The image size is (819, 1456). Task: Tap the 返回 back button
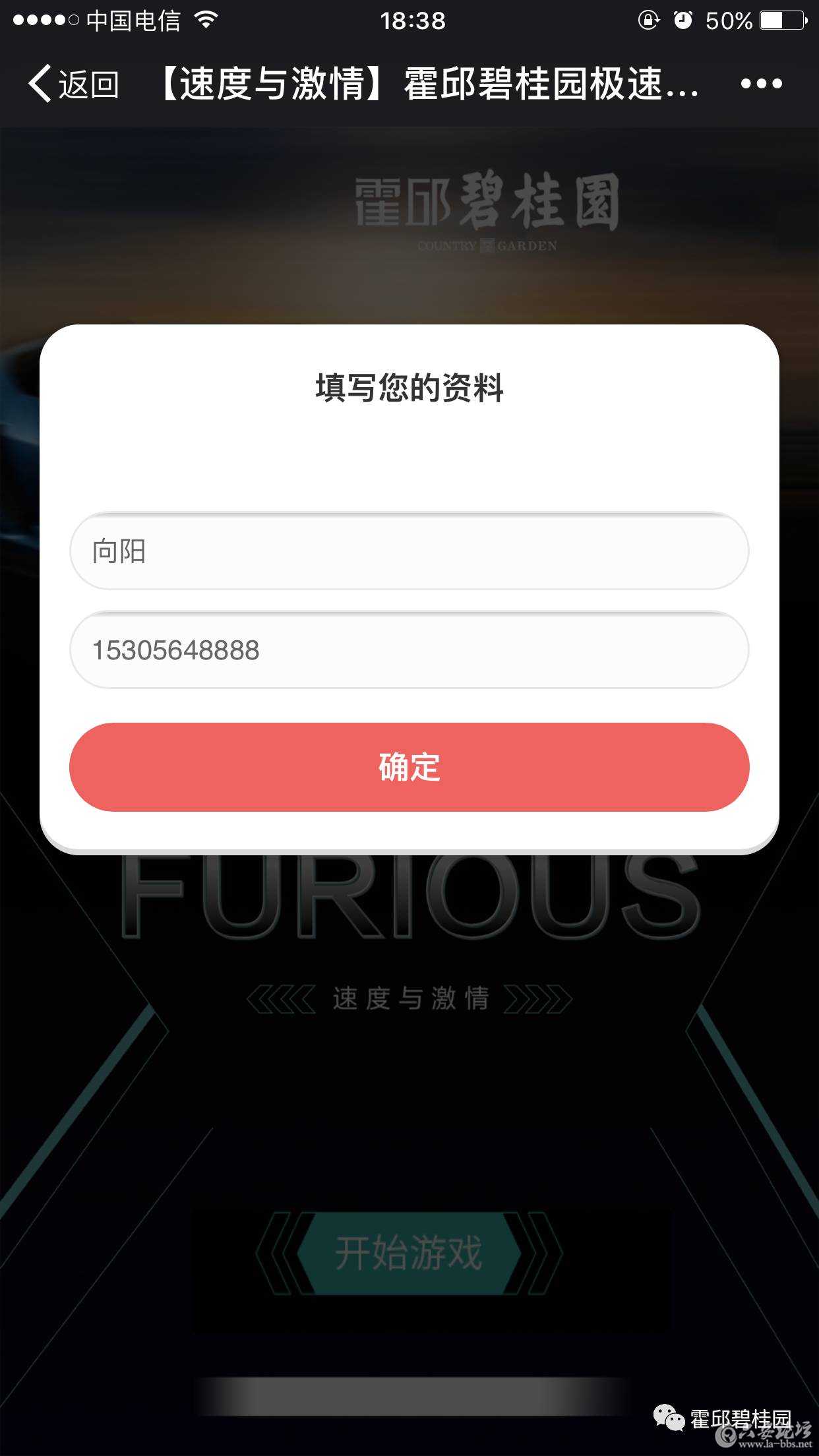coord(73,84)
